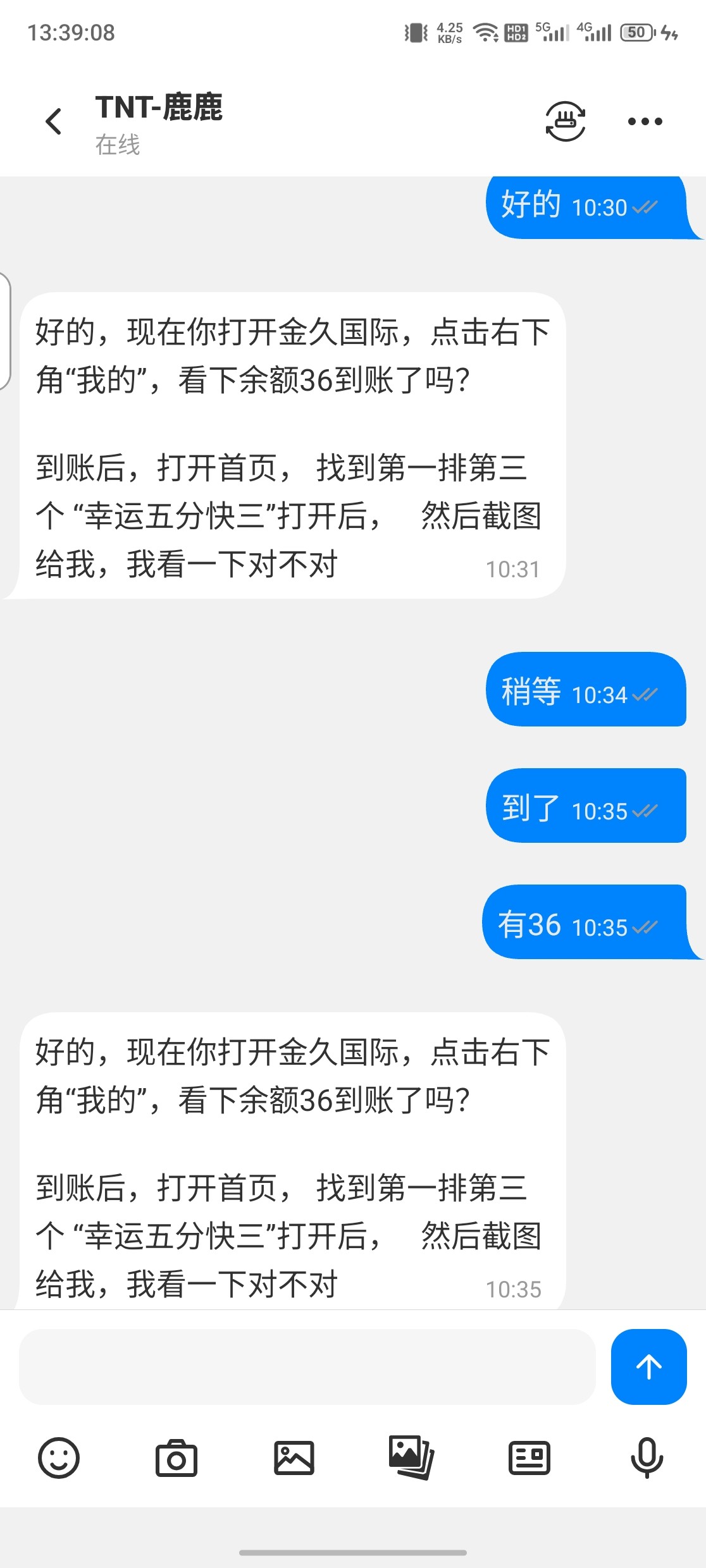Open the card message icon

[529, 1458]
